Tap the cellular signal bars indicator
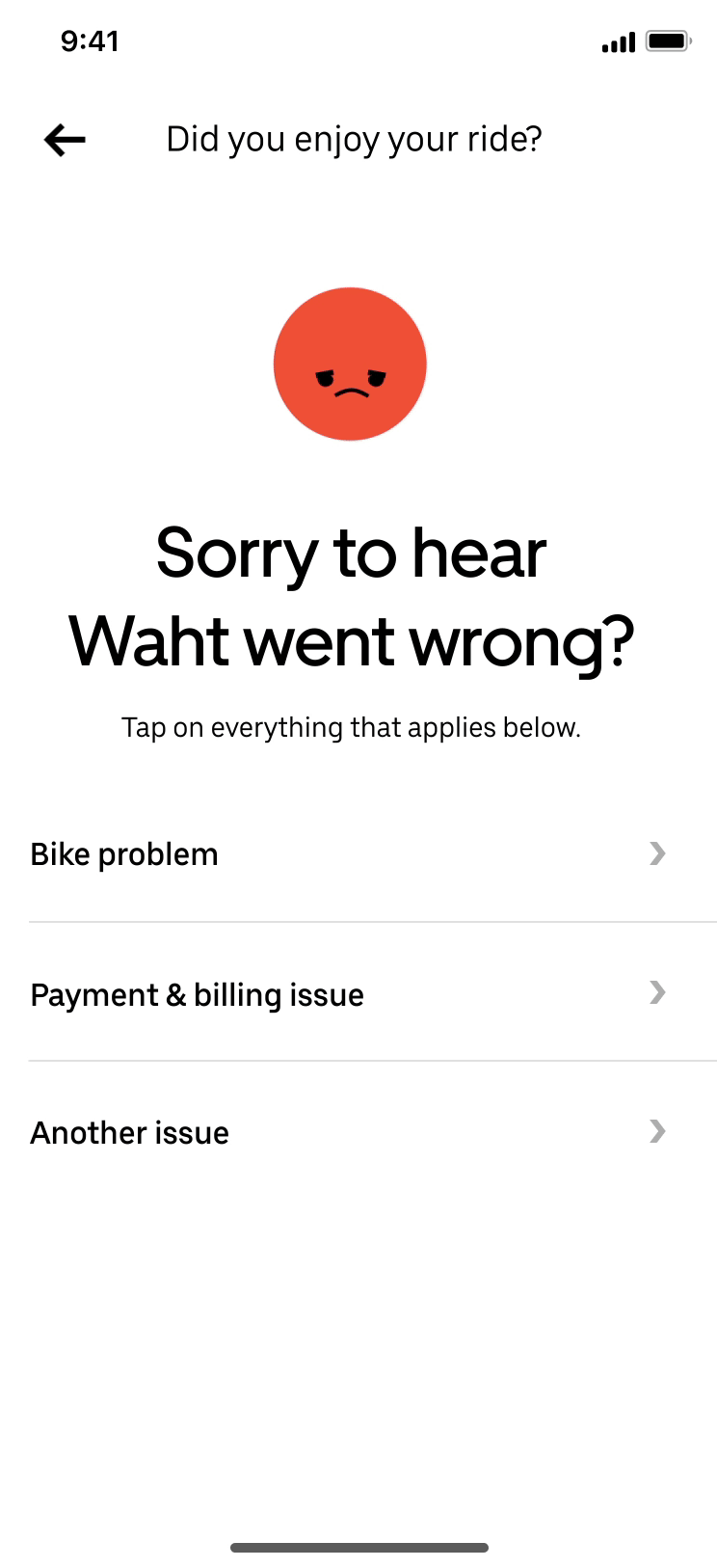 (x=617, y=41)
